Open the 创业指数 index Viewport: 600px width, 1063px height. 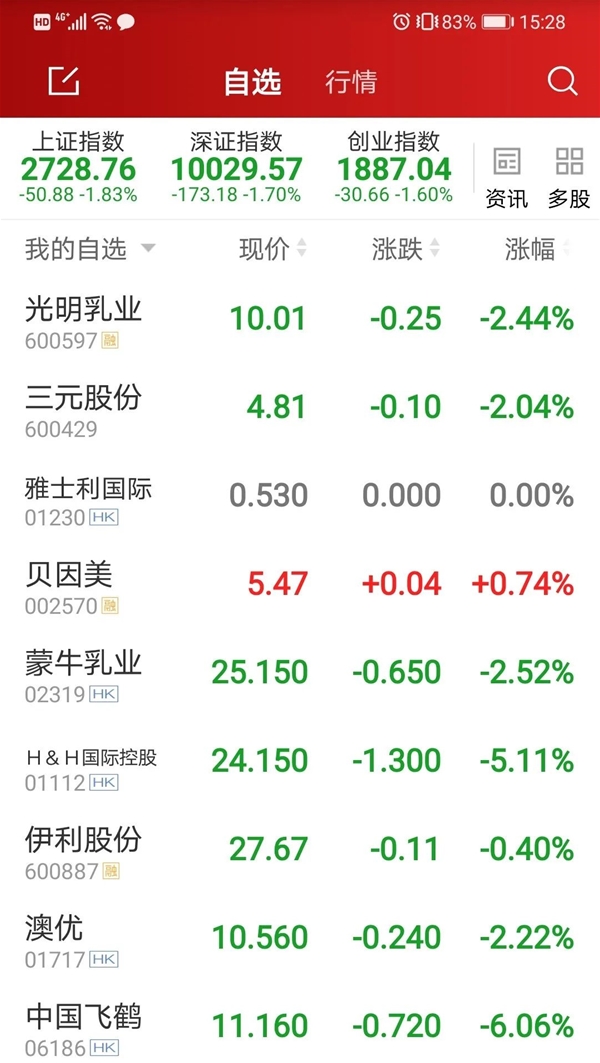394,167
